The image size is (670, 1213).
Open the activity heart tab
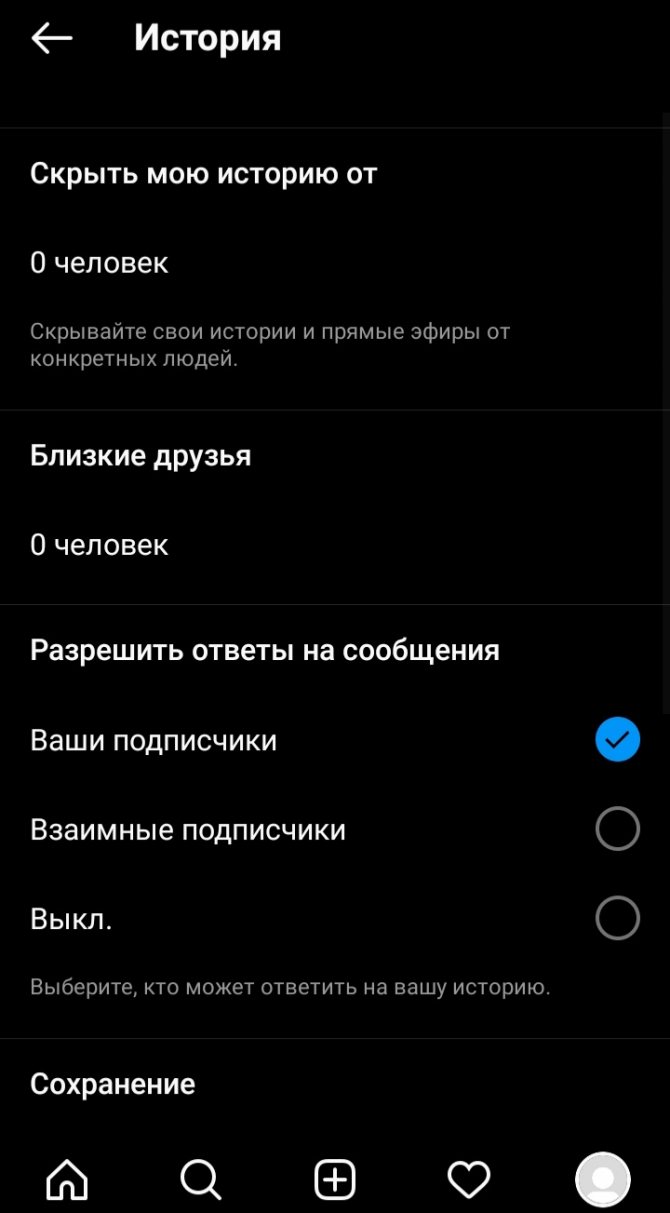[x=469, y=1180]
